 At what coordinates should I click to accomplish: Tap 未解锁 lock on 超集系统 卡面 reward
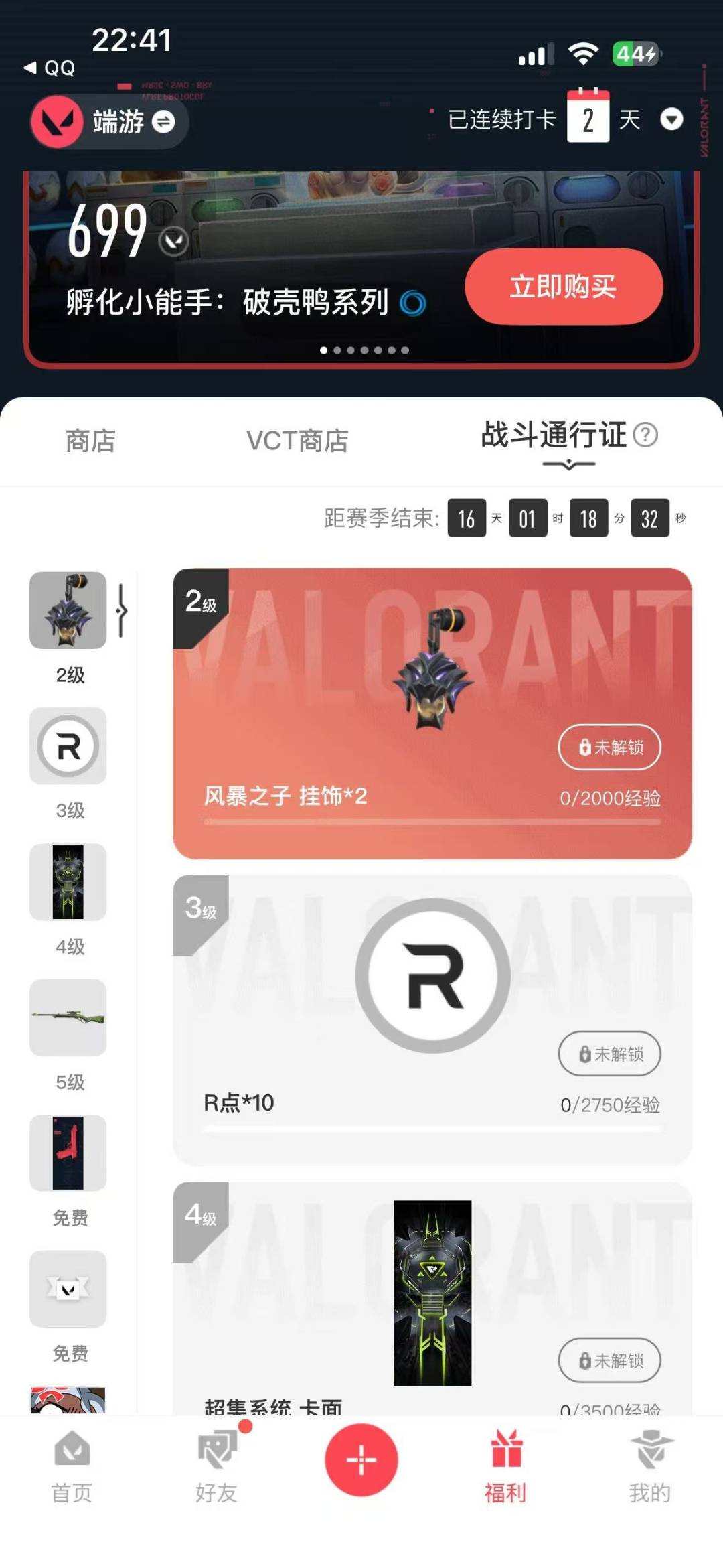pos(609,1360)
